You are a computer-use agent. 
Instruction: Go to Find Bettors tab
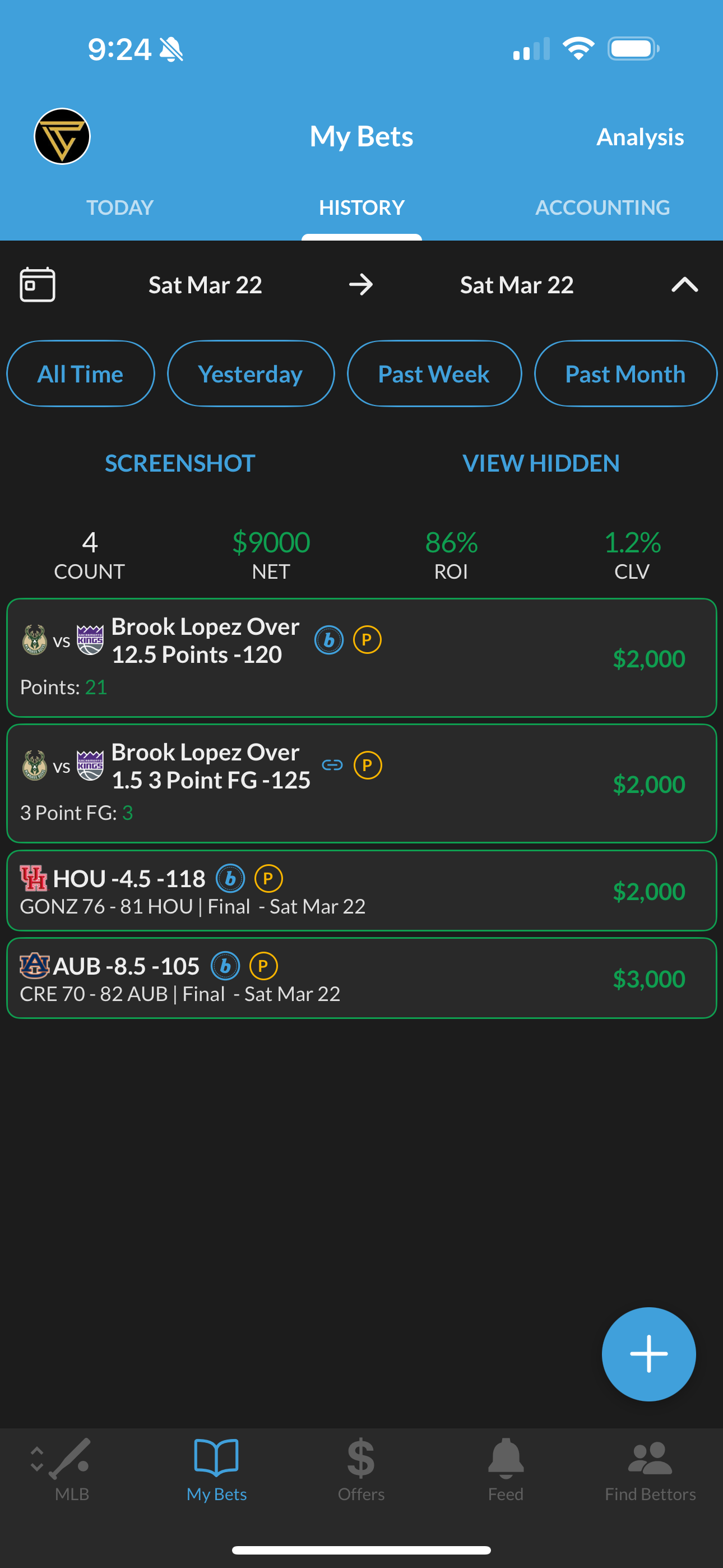pos(650,1470)
